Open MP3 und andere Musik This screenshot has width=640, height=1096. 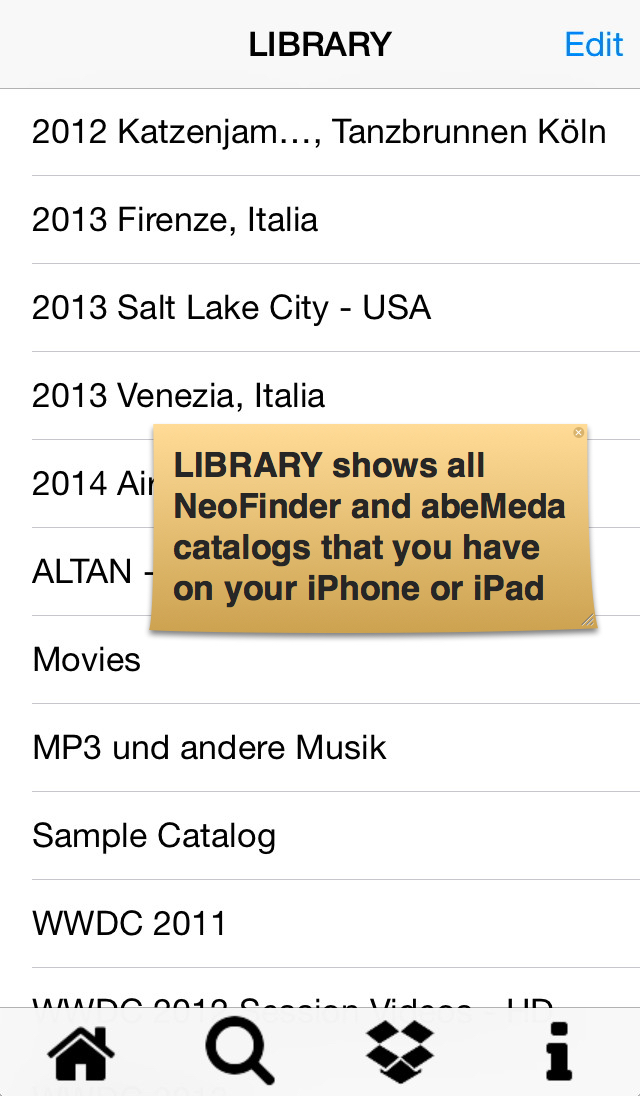point(320,748)
